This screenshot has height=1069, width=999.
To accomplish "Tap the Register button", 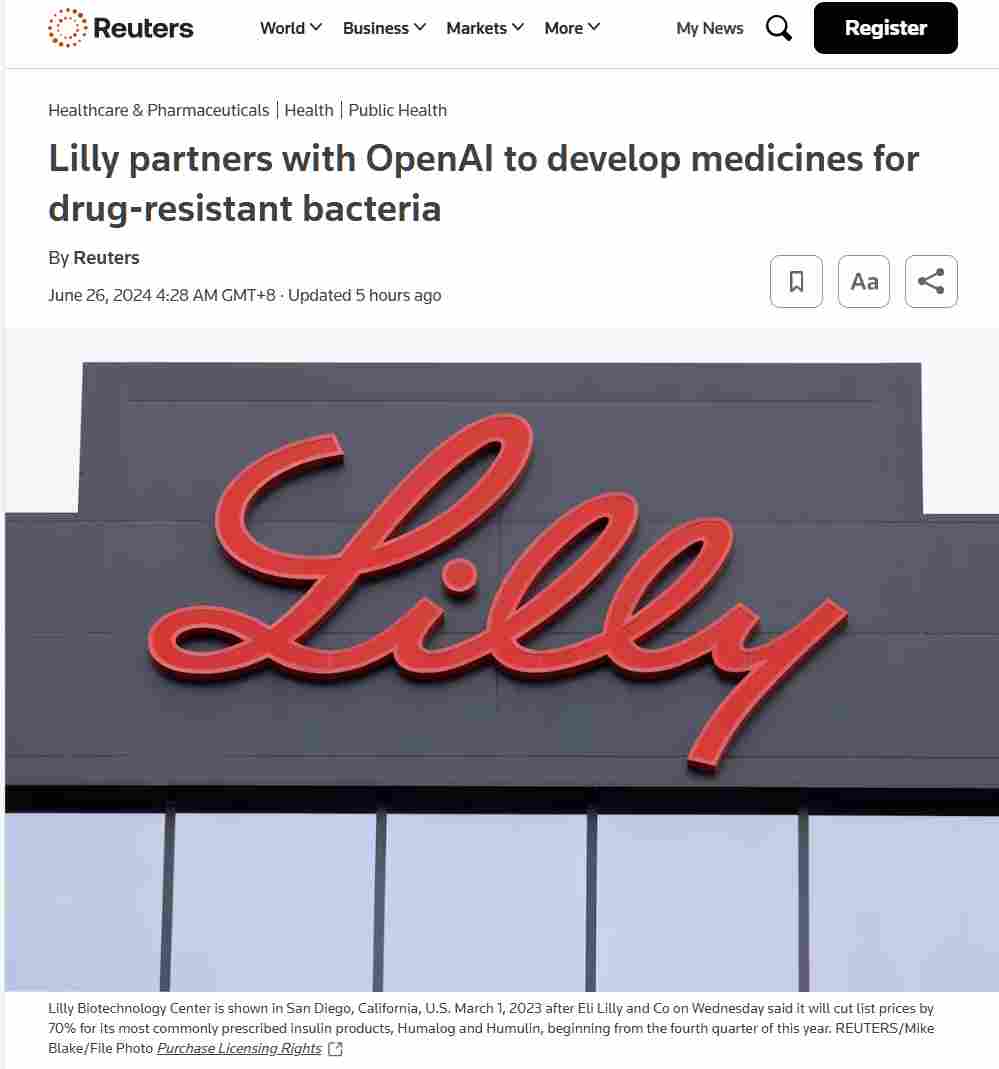I will click(x=885, y=28).
